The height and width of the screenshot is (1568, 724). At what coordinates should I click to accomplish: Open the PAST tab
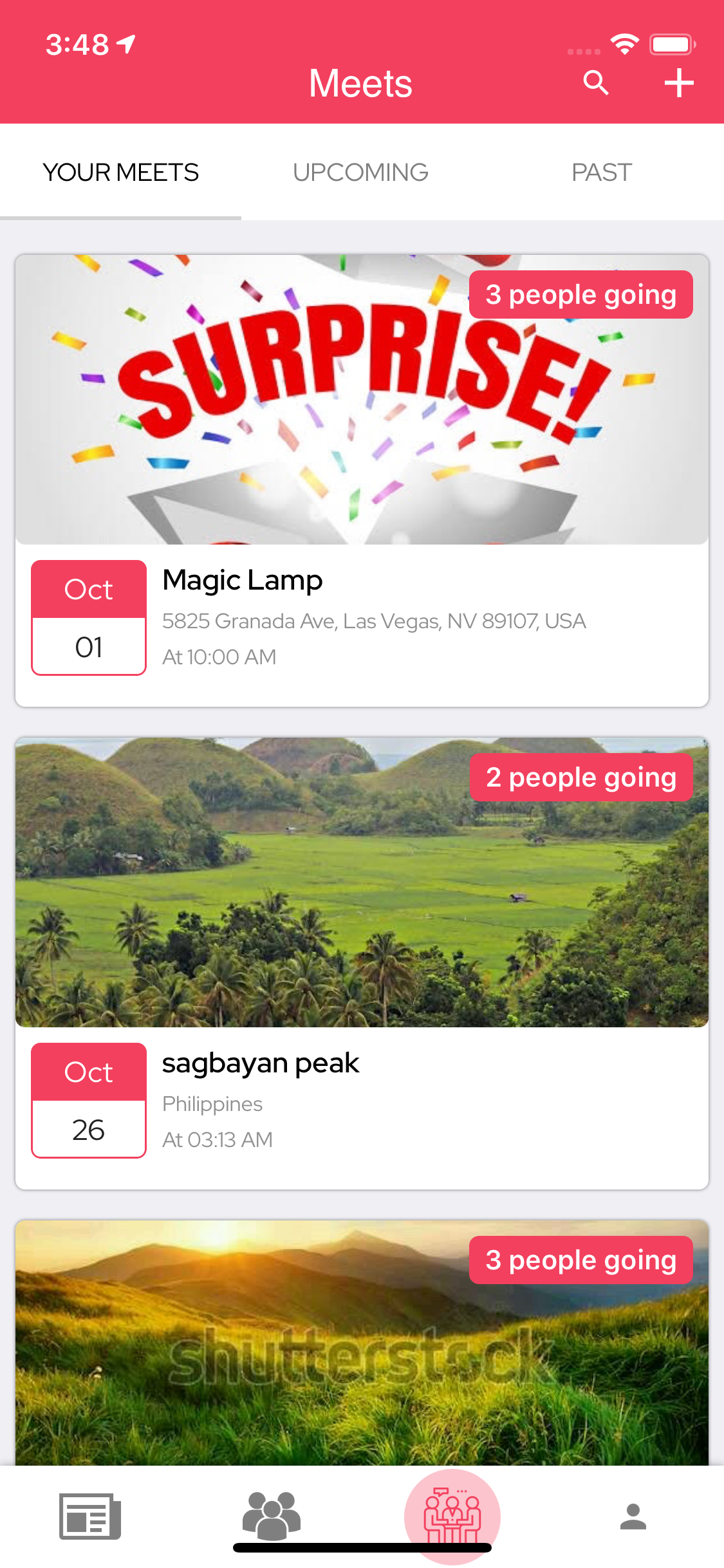tap(602, 172)
